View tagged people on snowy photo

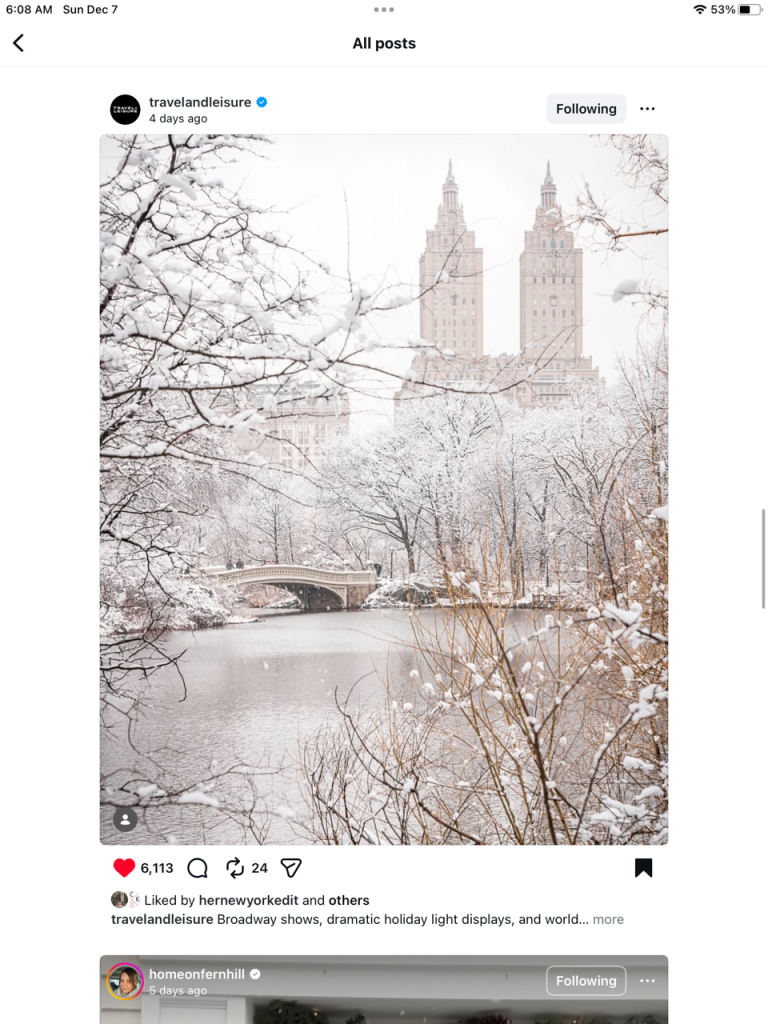point(125,820)
